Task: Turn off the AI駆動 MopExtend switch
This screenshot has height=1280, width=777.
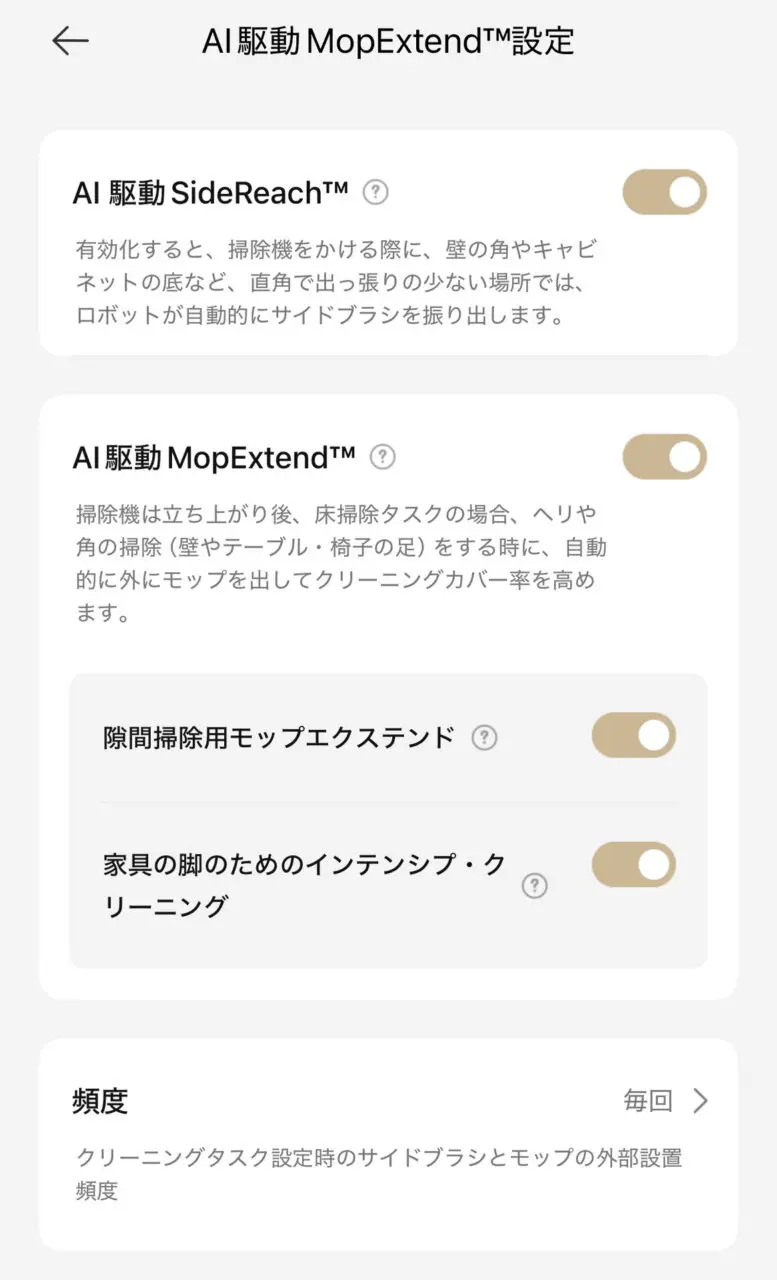Action: click(664, 457)
